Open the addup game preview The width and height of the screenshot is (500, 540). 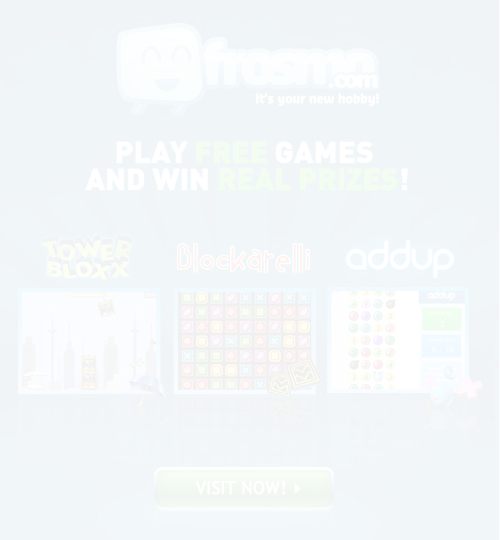click(x=398, y=340)
